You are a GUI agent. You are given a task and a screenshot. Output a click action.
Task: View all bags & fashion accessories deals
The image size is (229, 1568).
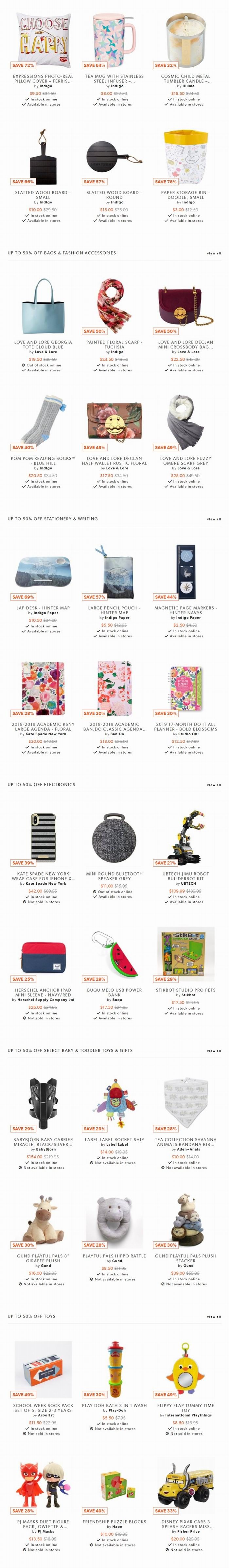pos(214,253)
